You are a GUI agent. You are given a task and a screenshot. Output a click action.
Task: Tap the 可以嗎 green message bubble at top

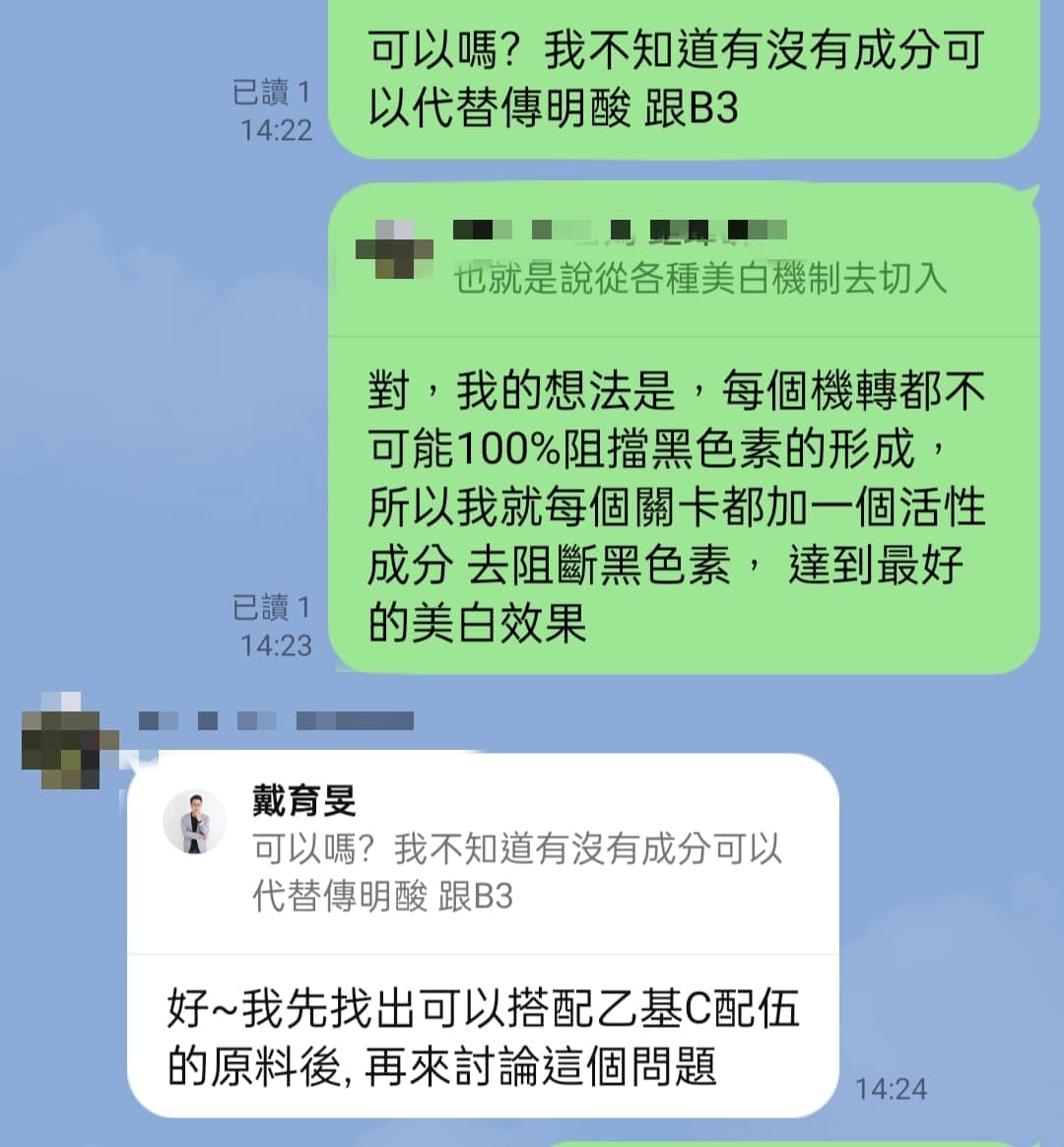point(680,74)
